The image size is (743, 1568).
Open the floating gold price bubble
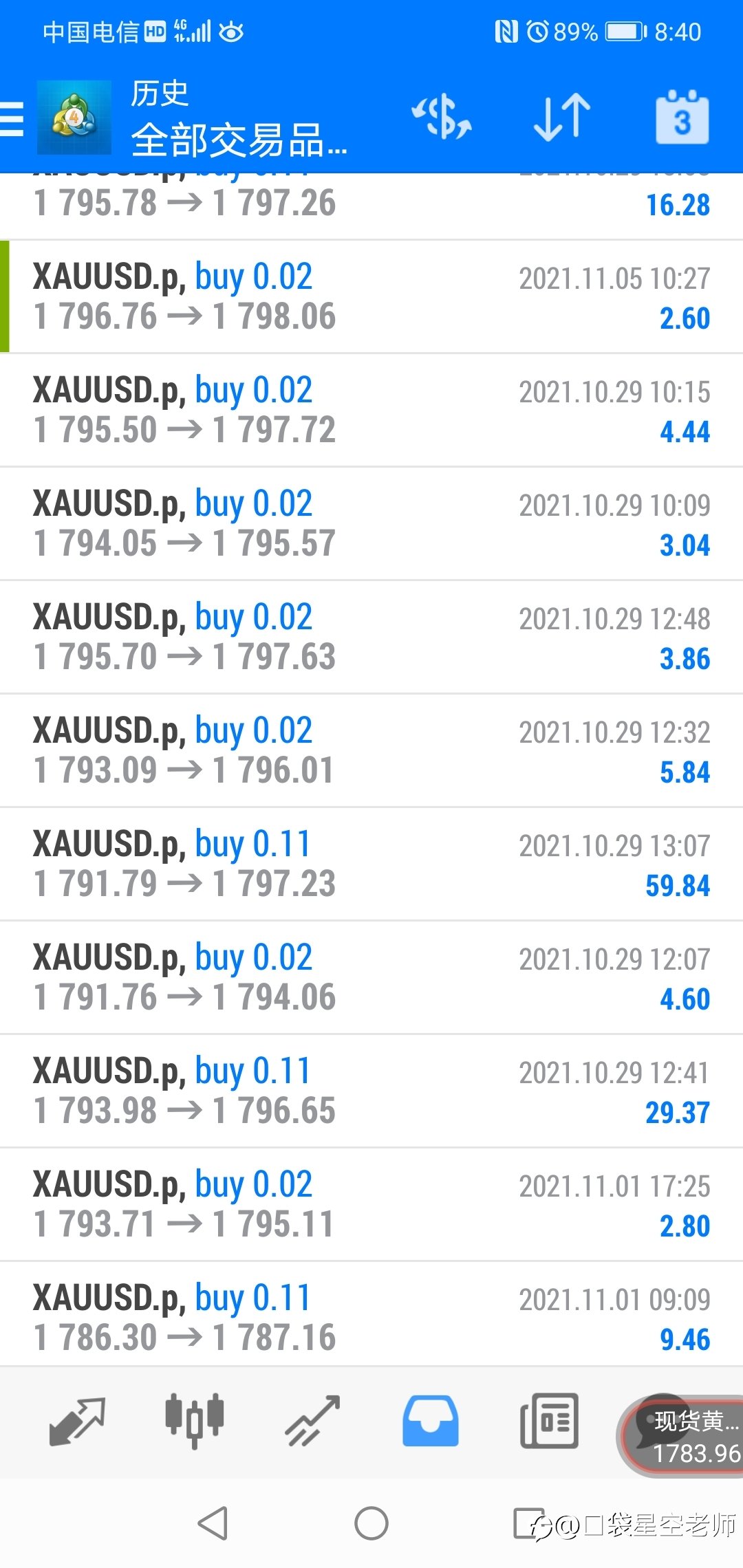coord(681,1436)
